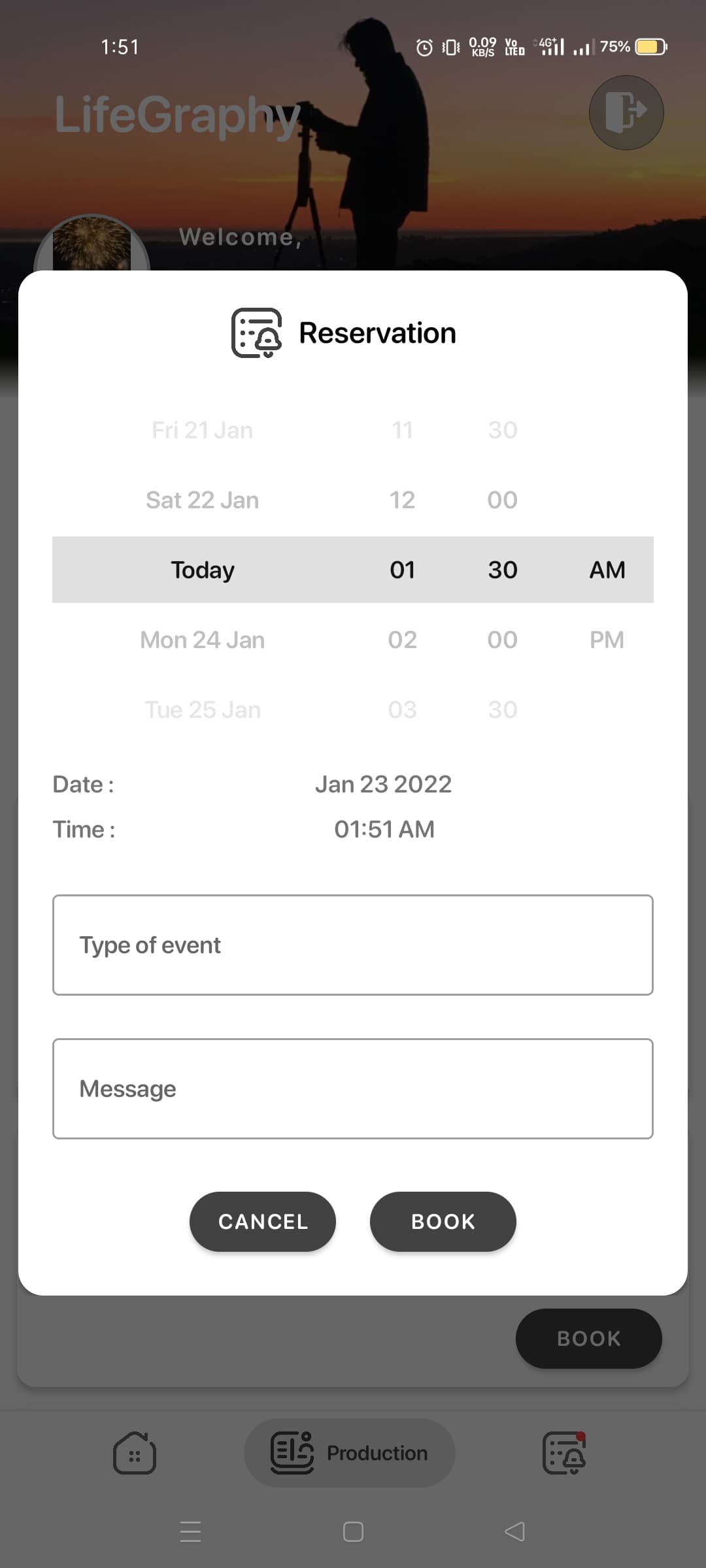This screenshot has width=706, height=1568.
Task: Tap the Production clapperboard icon in bottom bar
Action: [292, 1452]
